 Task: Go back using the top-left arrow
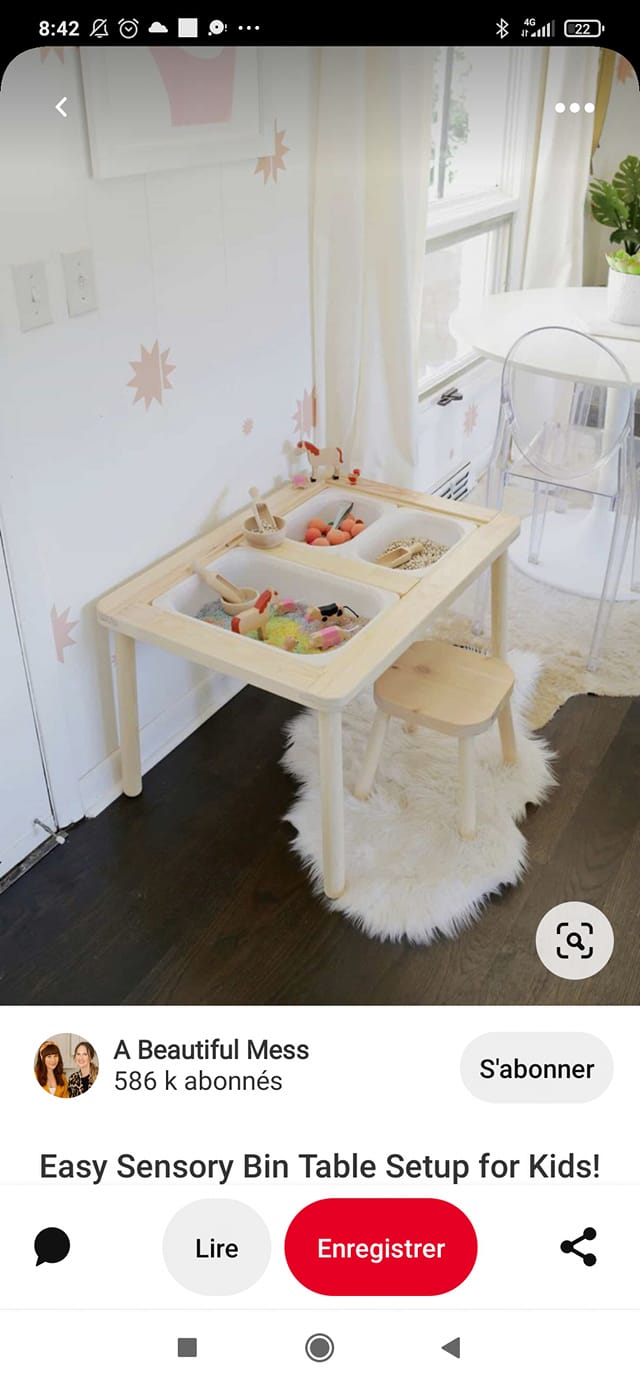tap(61, 107)
